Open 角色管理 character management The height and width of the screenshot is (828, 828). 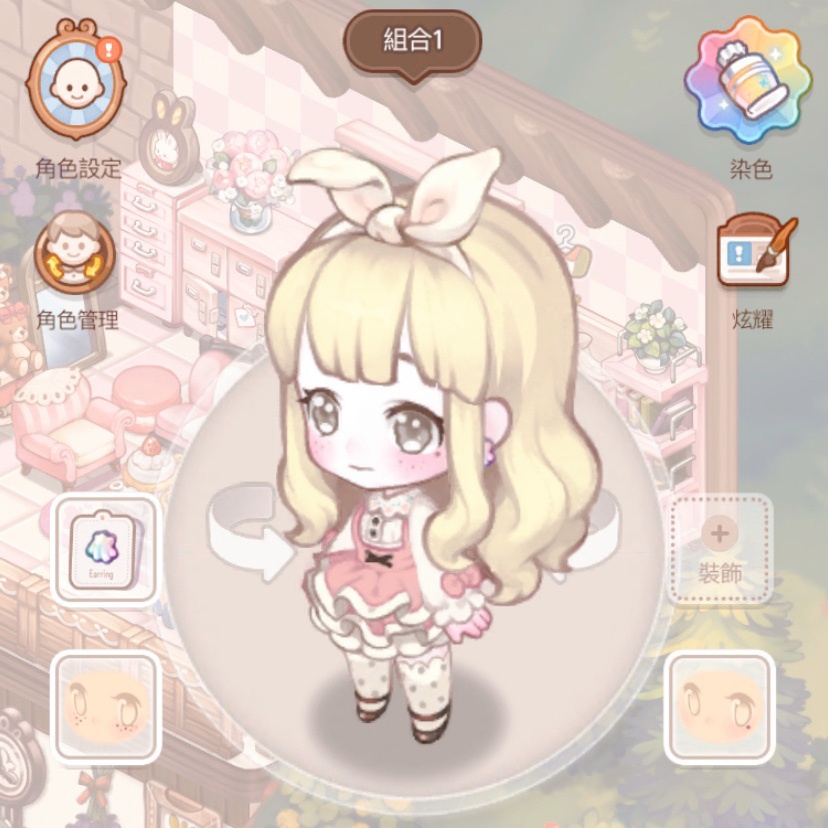[x=76, y=252]
